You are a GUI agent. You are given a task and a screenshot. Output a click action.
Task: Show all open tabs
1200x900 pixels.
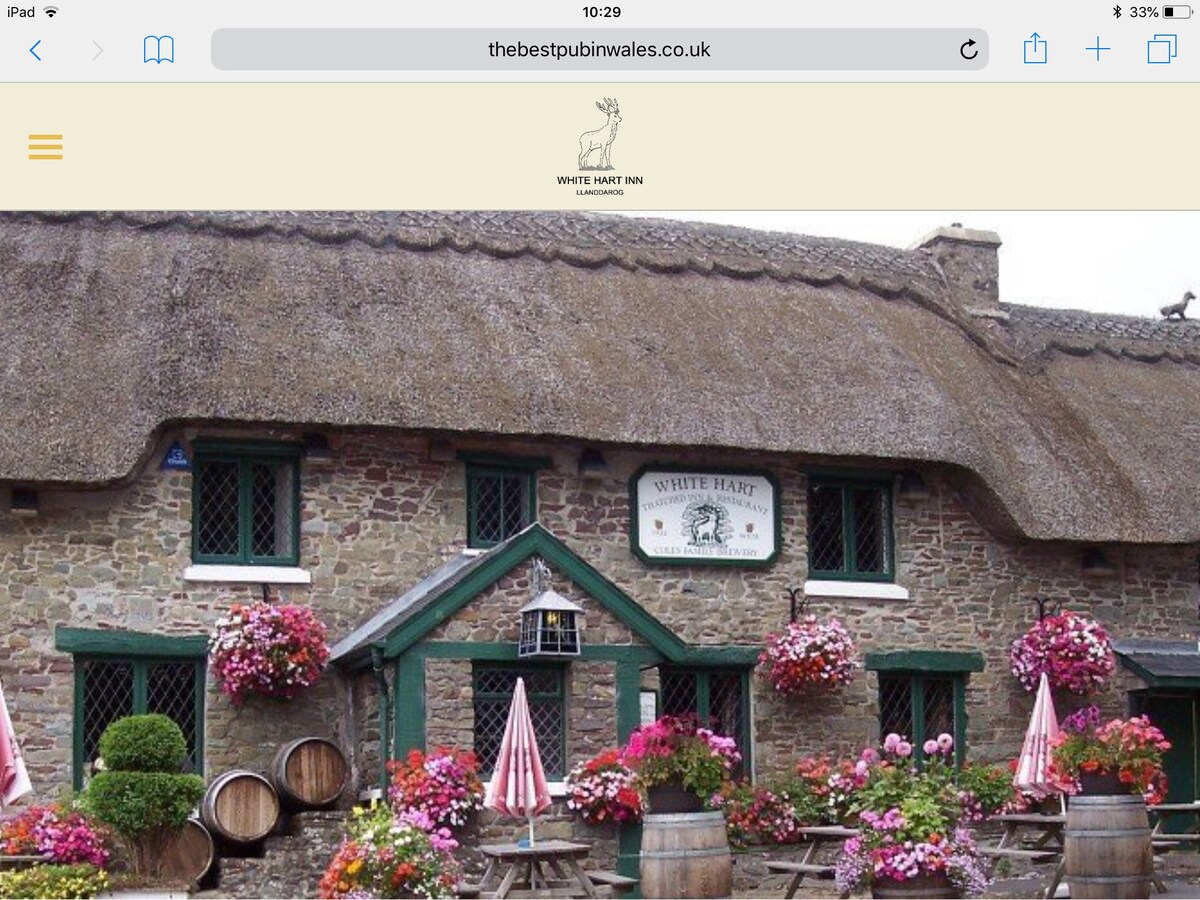[x=1161, y=50]
